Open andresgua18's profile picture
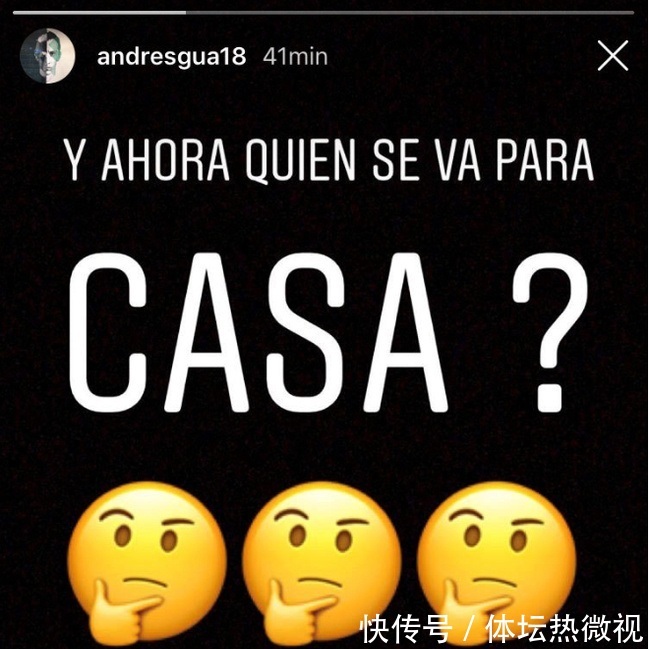The image size is (650, 649). tap(46, 56)
